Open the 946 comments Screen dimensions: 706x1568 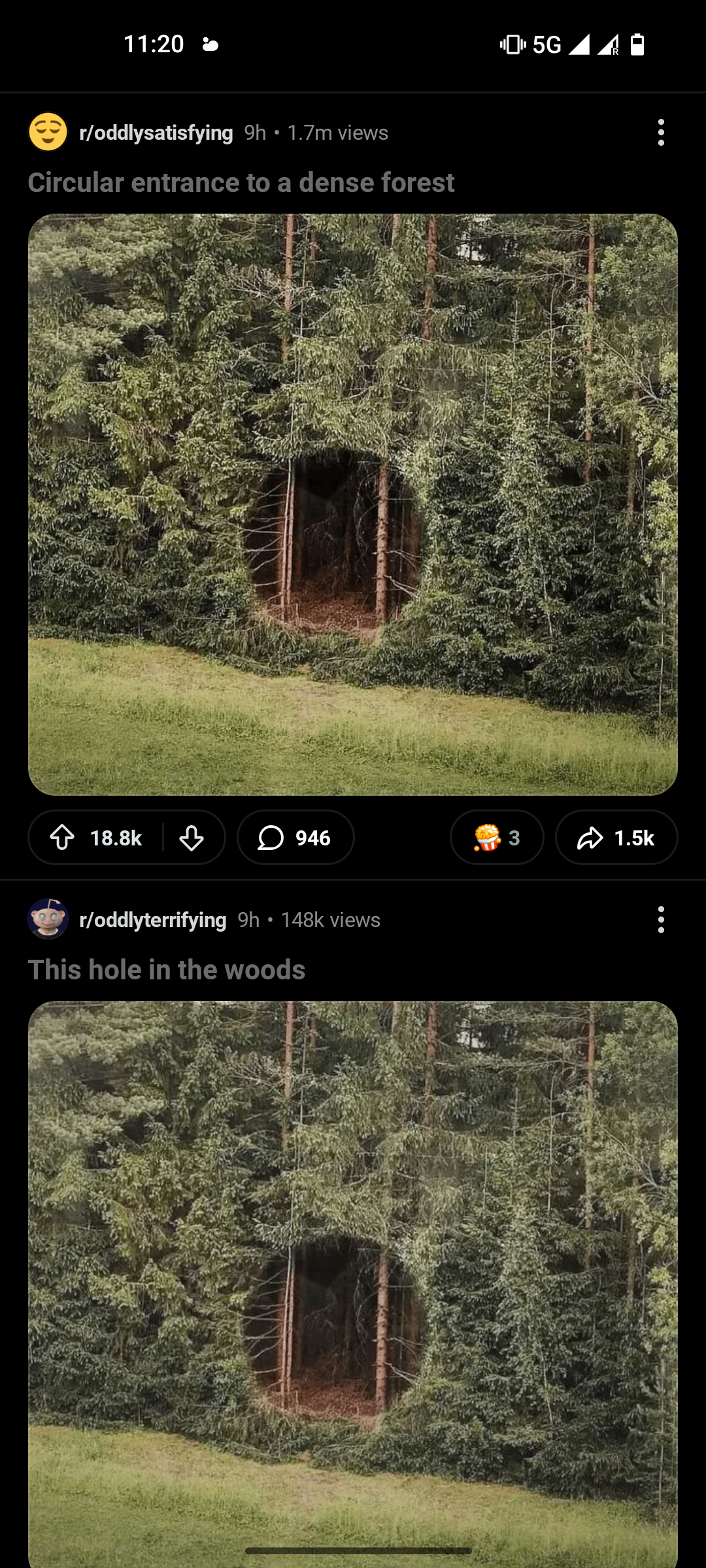pos(295,838)
